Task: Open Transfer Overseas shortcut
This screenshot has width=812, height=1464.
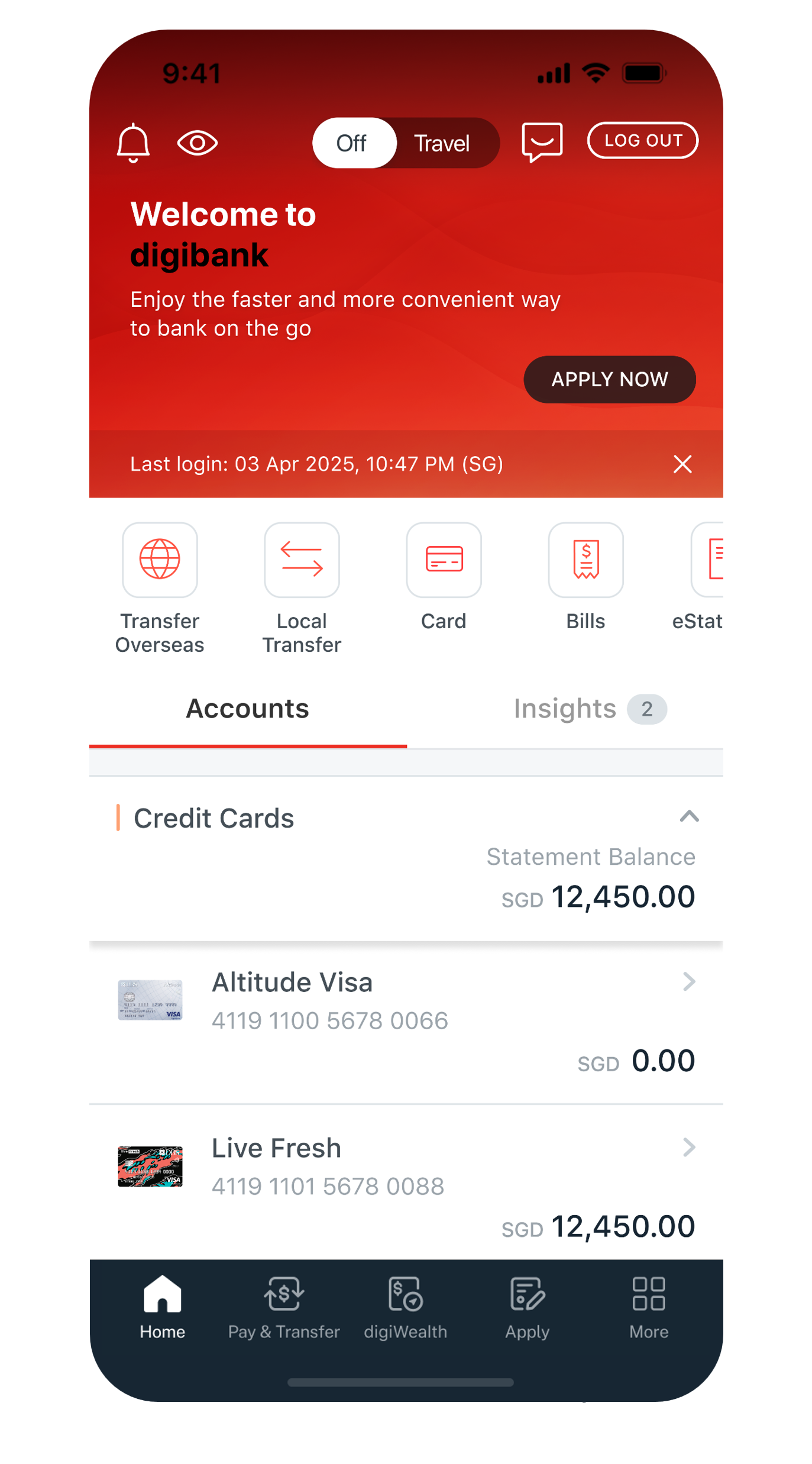Action: [160, 560]
